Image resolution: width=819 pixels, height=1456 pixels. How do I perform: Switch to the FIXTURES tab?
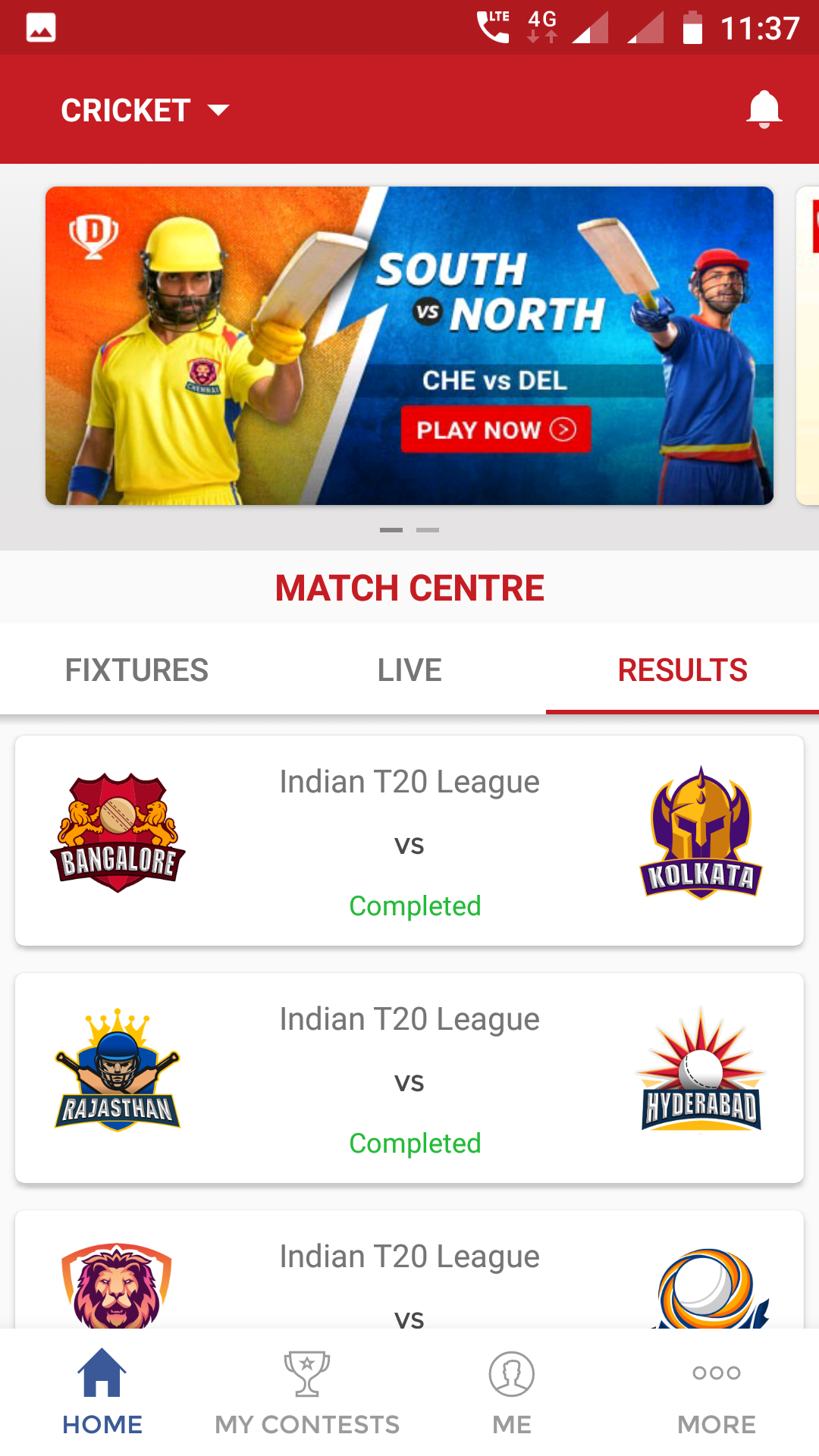tap(136, 670)
